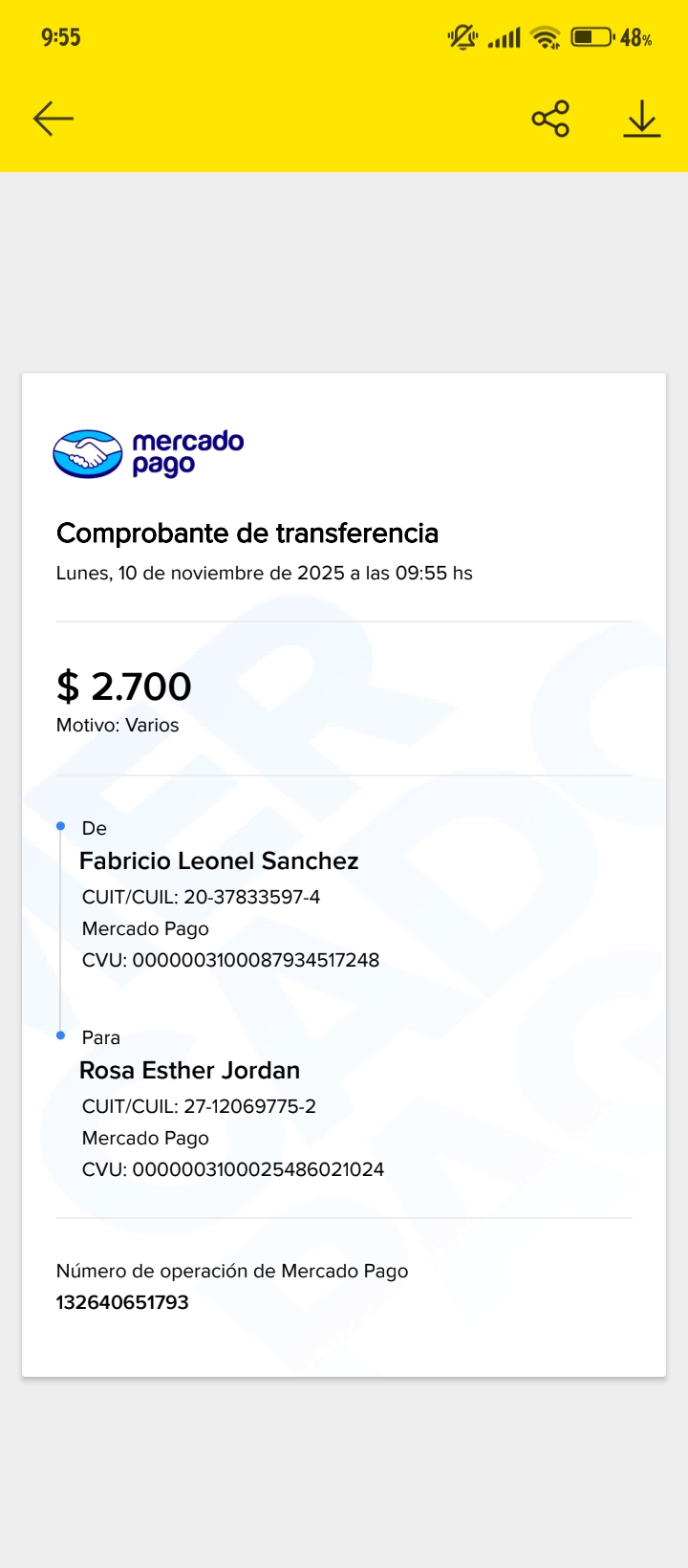
Task: Download the transfer receipt
Action: click(642, 119)
